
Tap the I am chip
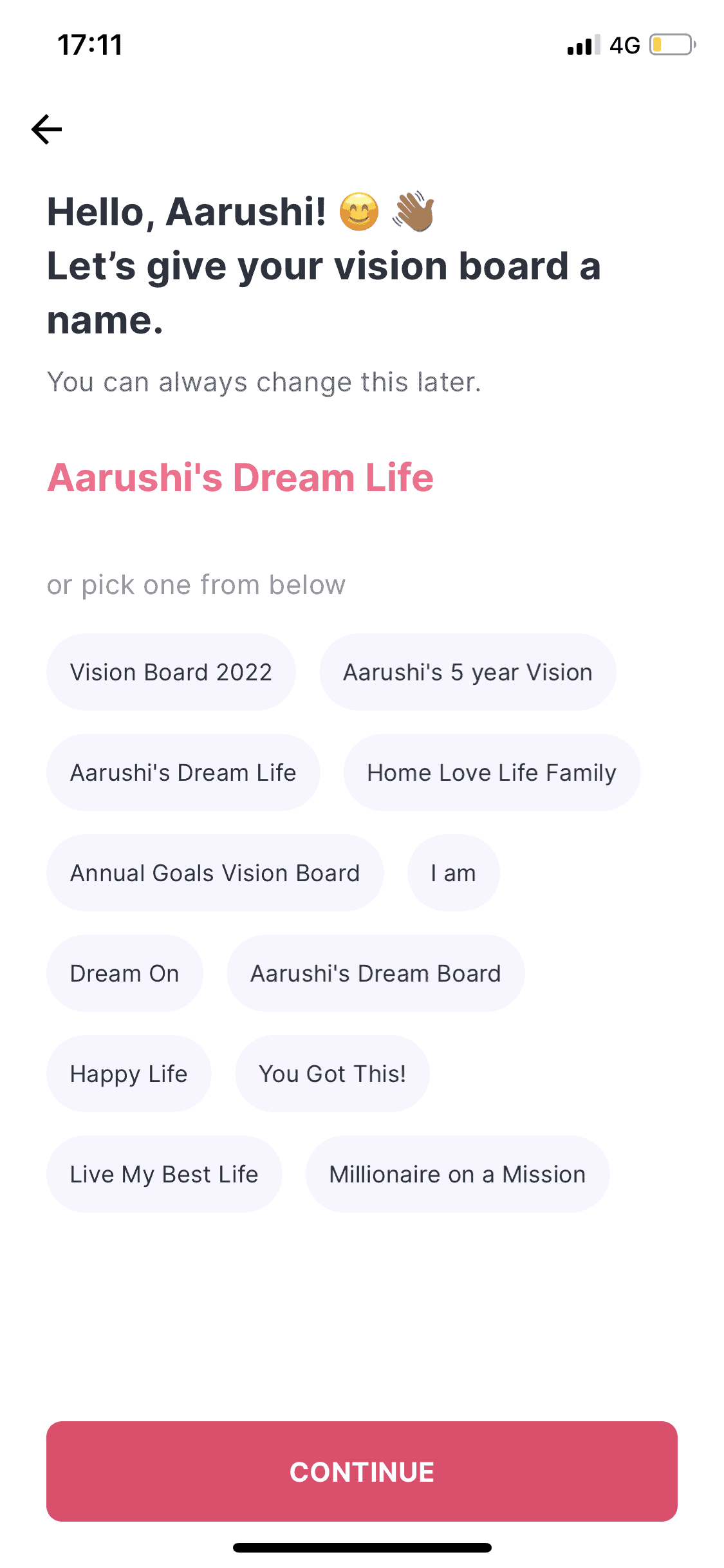[x=454, y=873]
